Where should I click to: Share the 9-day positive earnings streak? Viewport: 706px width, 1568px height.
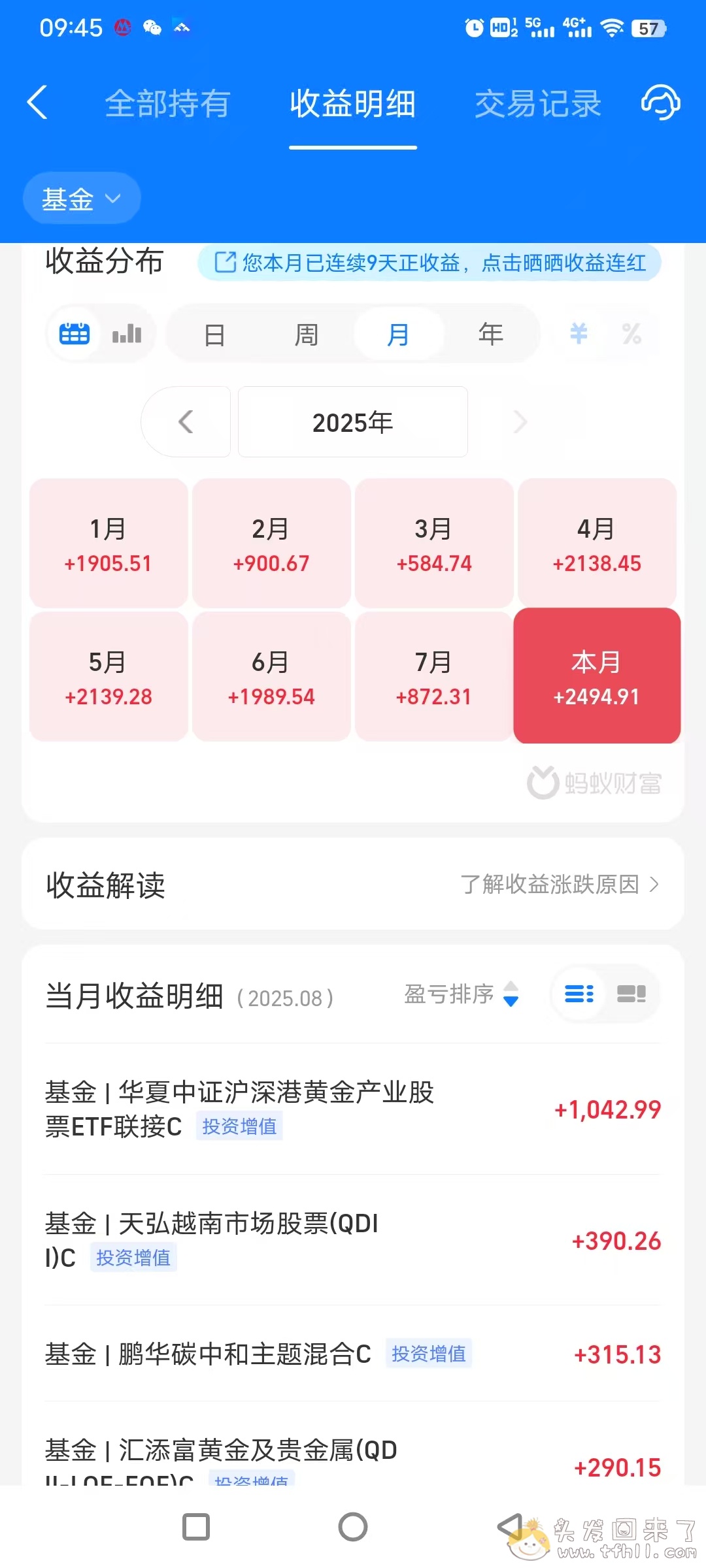(429, 263)
